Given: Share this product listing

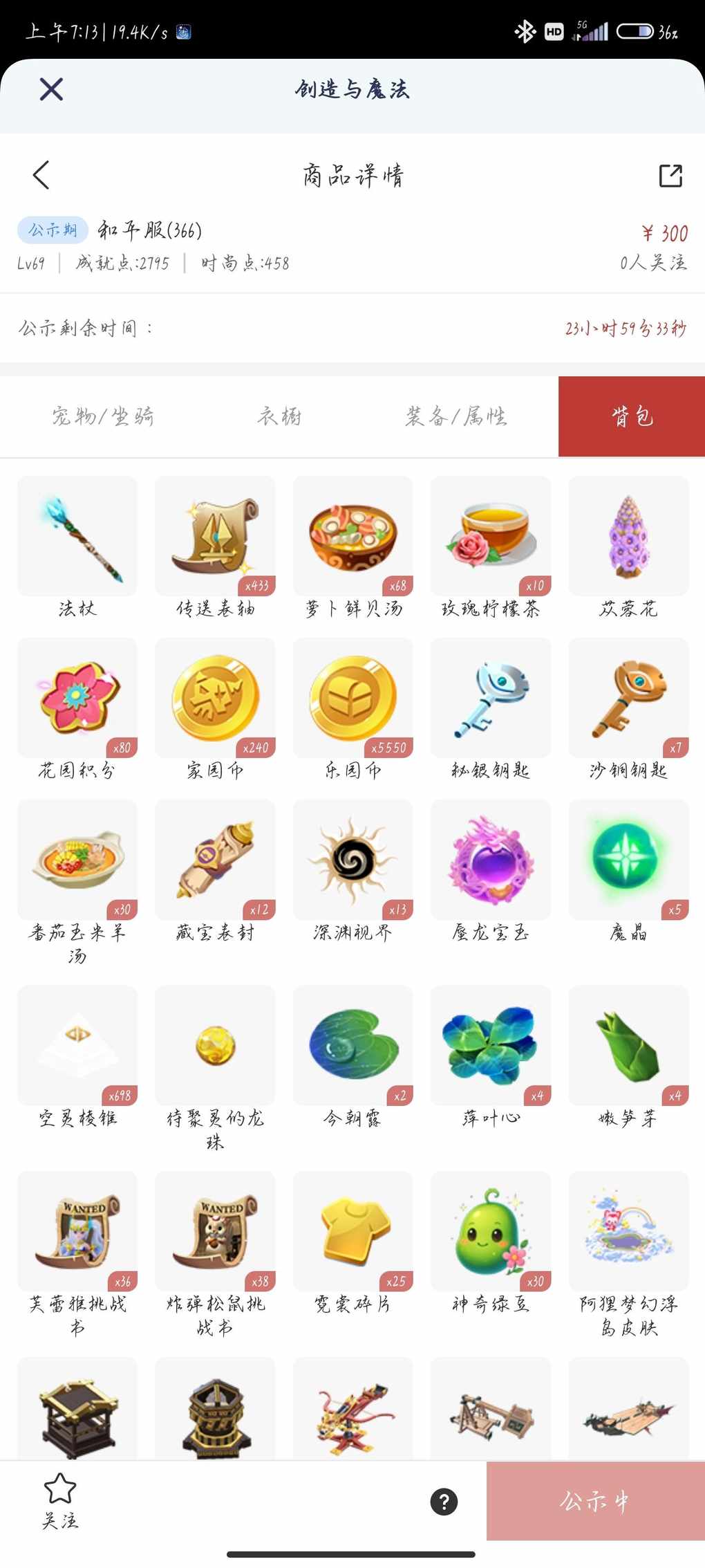Looking at the screenshot, I should point(670,176).
